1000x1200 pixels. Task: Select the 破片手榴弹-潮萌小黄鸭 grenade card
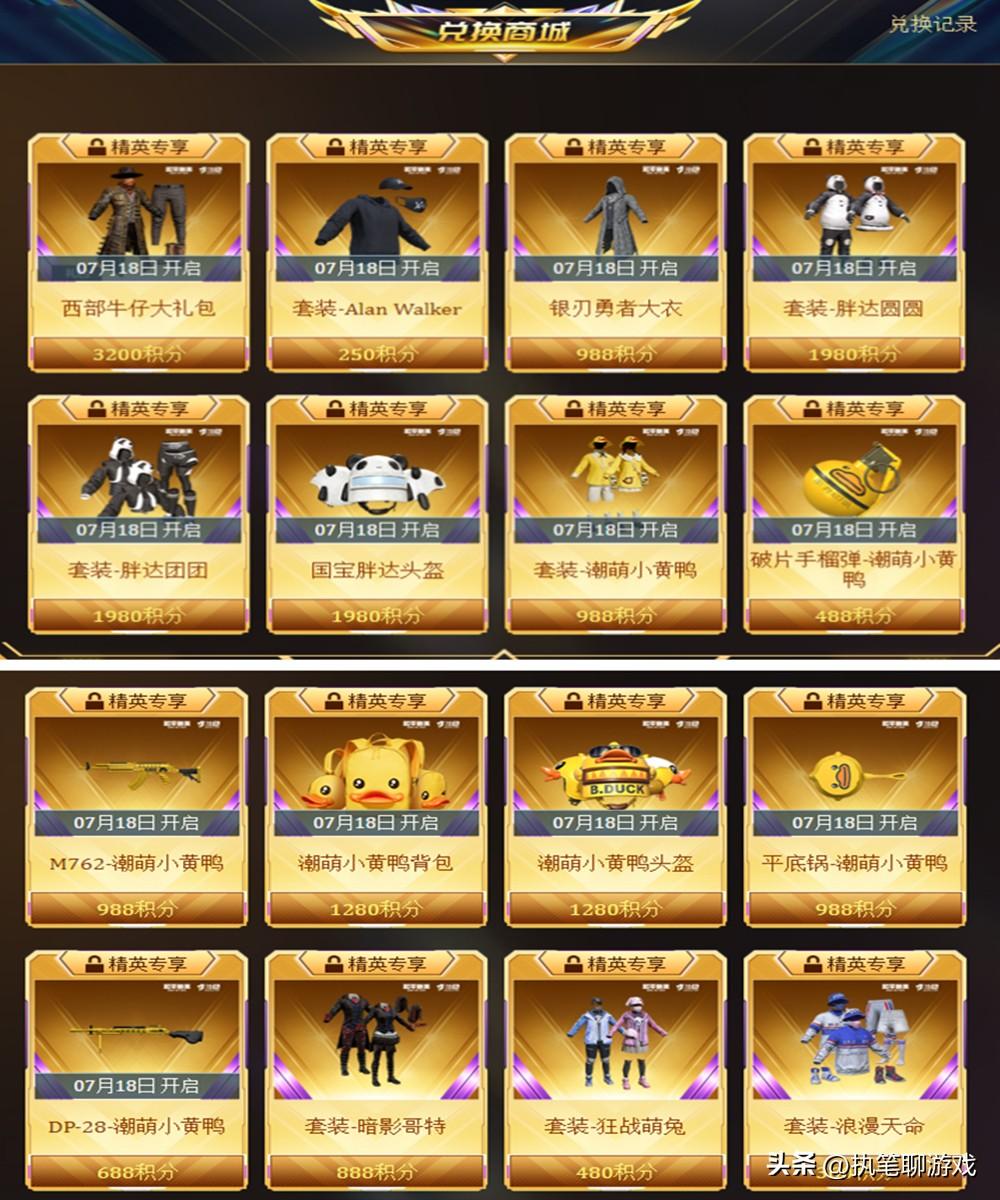(854, 512)
